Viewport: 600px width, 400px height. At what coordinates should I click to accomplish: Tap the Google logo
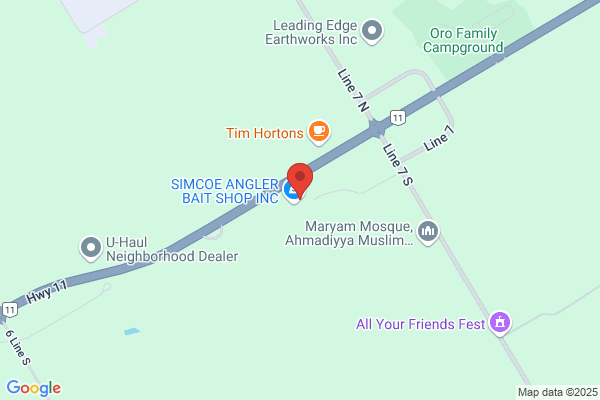point(34,388)
